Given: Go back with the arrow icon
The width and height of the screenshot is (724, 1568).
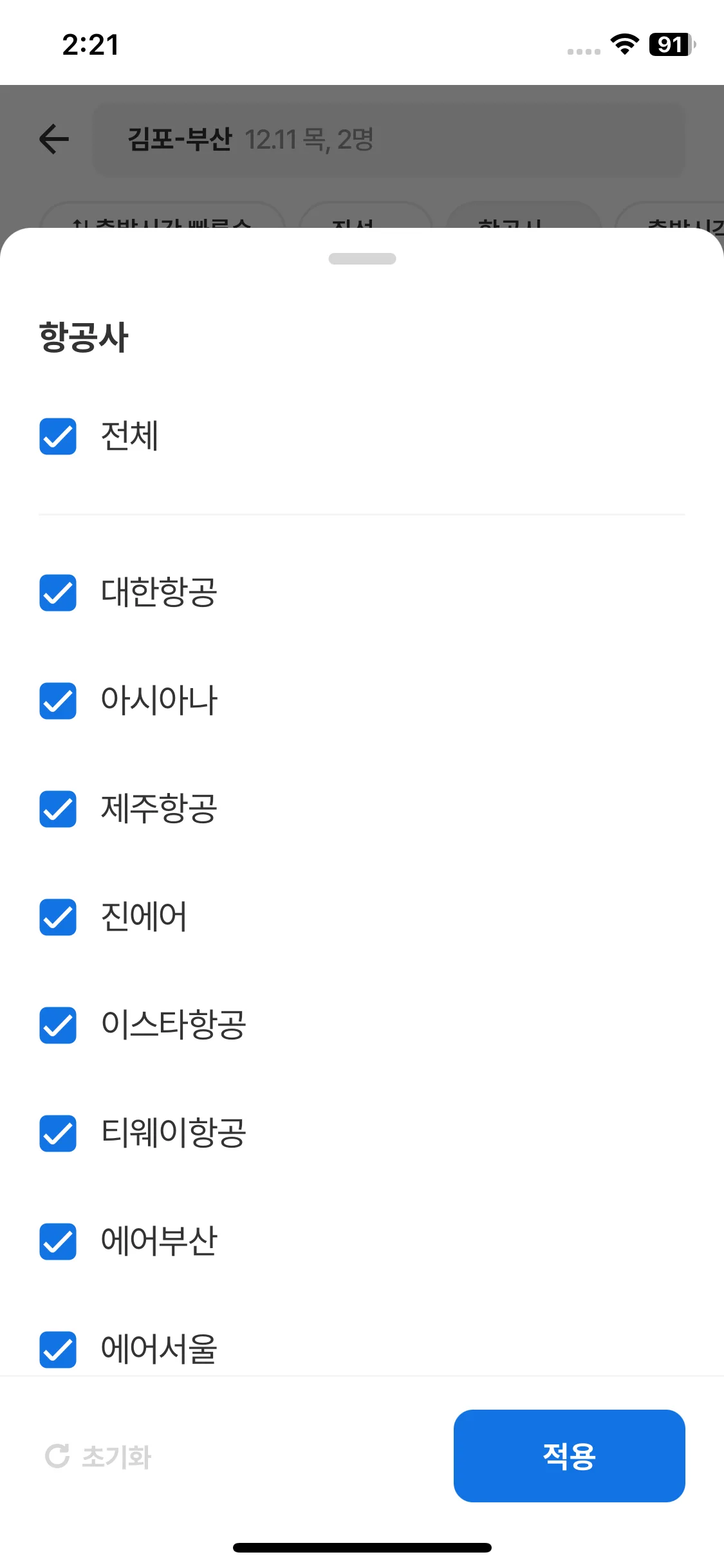Looking at the screenshot, I should tap(54, 139).
